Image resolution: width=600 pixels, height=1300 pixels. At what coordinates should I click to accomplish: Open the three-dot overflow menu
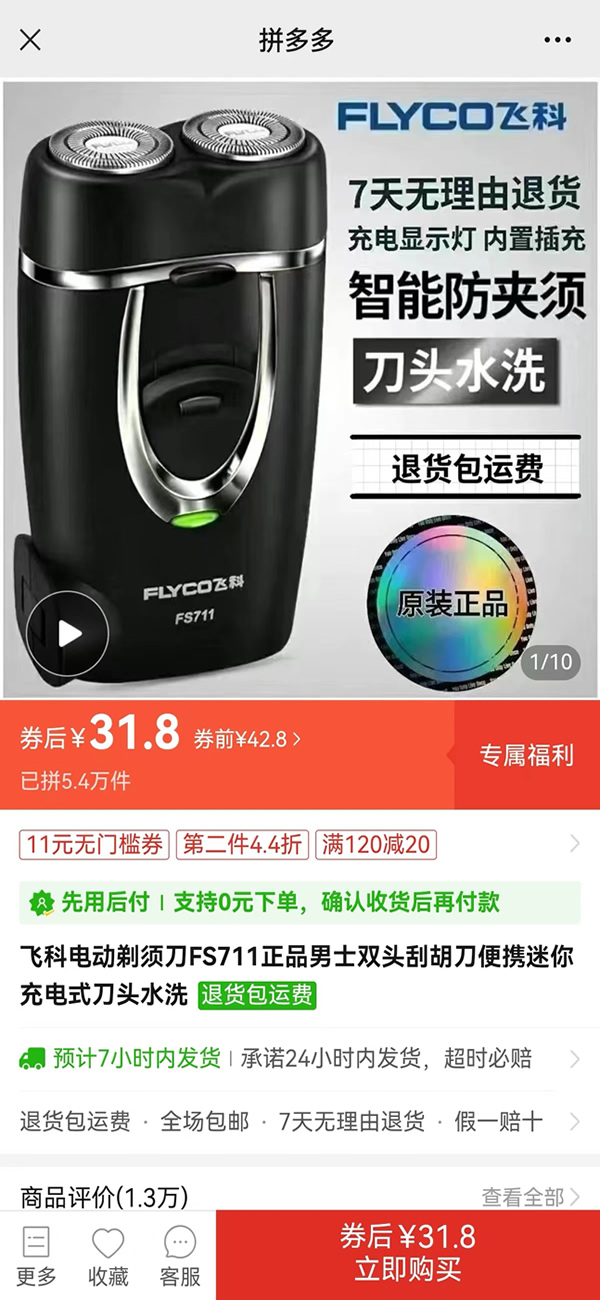click(x=557, y=40)
